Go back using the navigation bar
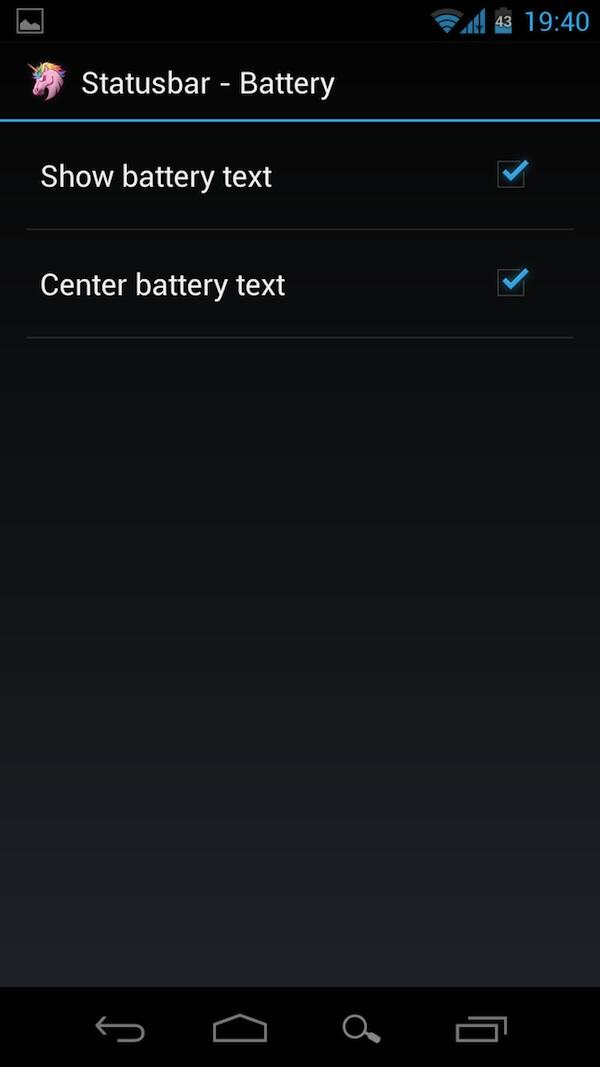 [120, 1028]
